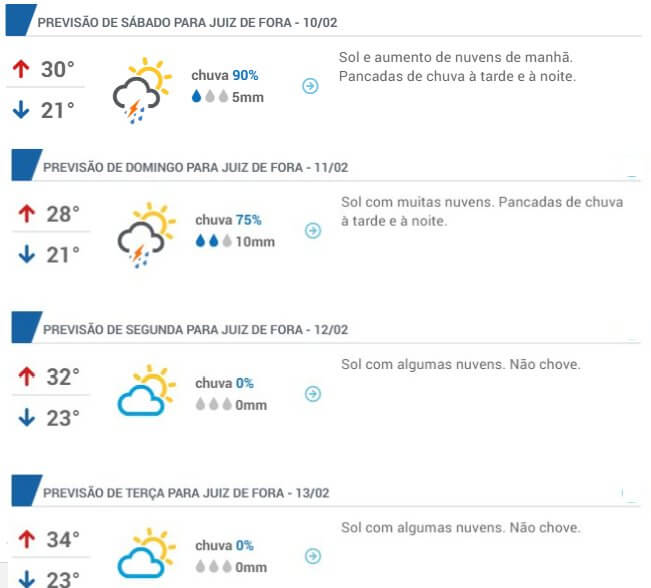The image size is (651, 588).
Task: Open details arrow for Saturday 10/02 forecast
Action: coord(310,87)
